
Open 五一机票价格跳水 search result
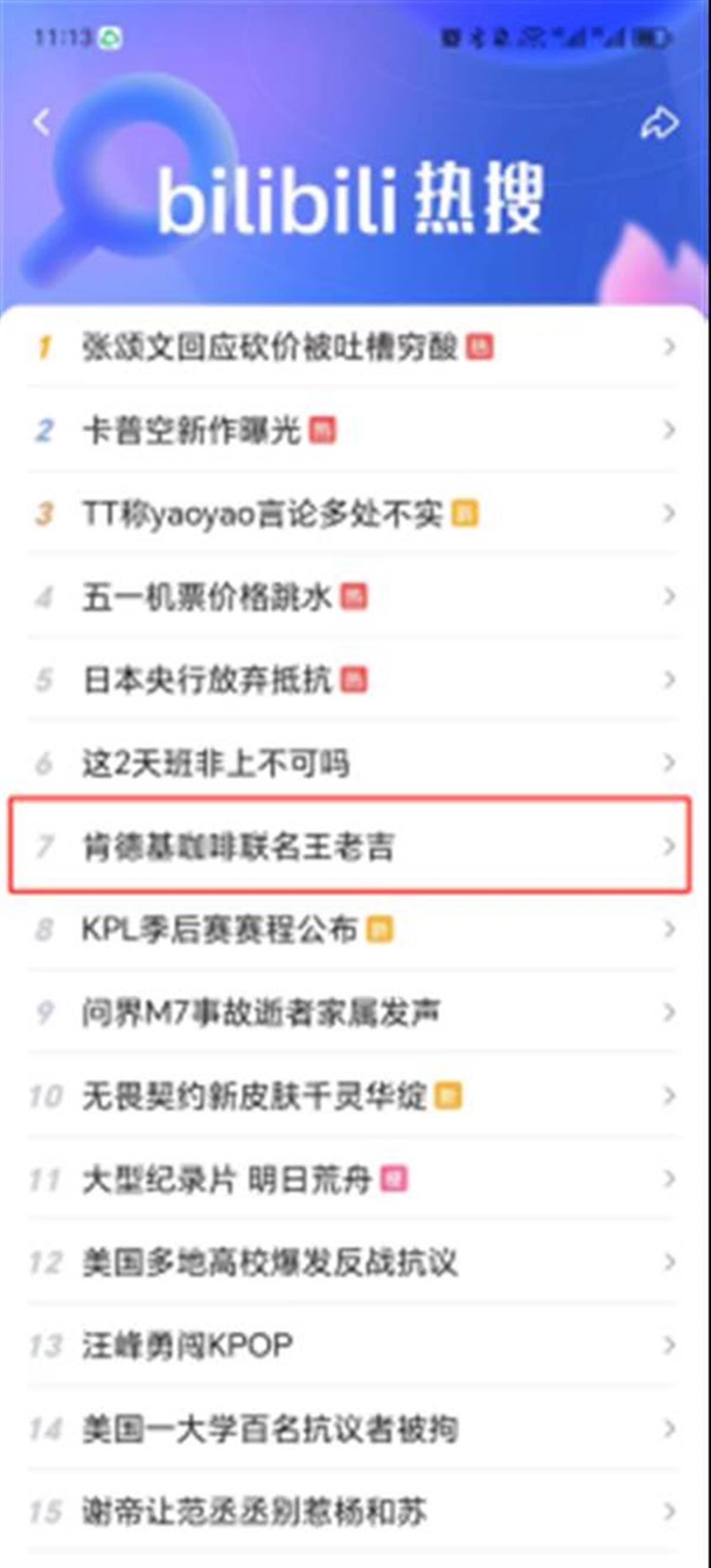coord(207,597)
